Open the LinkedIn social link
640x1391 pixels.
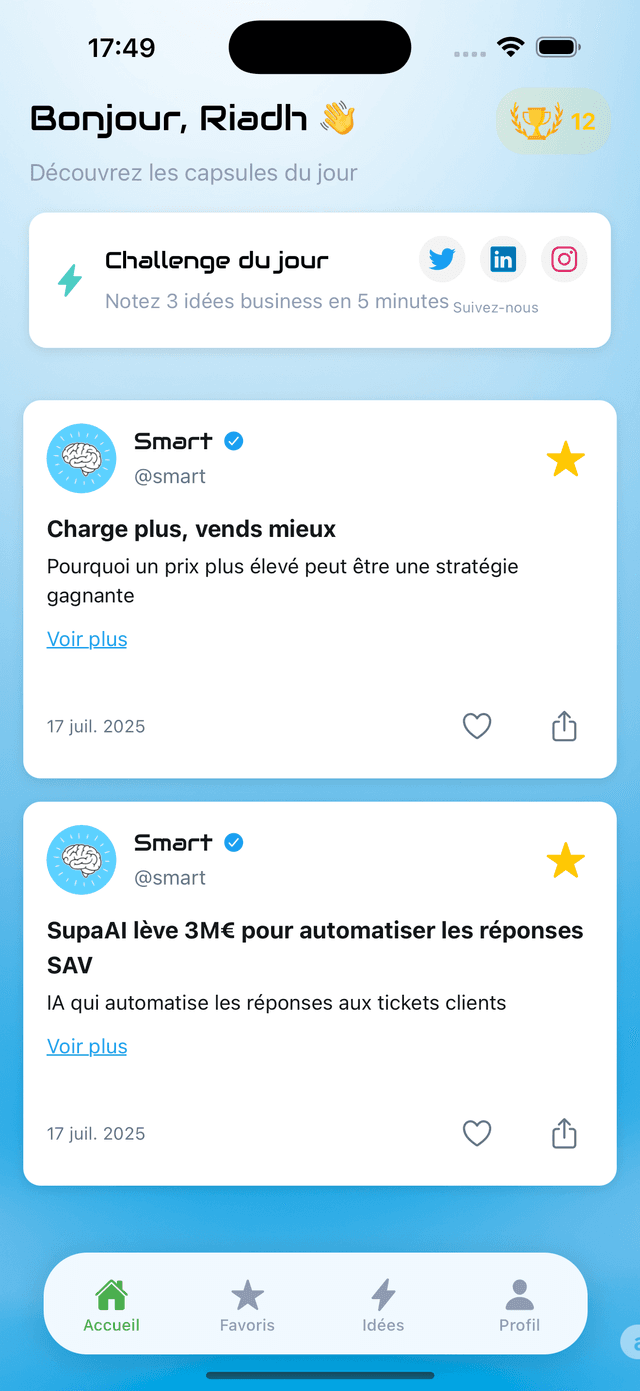[x=503, y=260]
